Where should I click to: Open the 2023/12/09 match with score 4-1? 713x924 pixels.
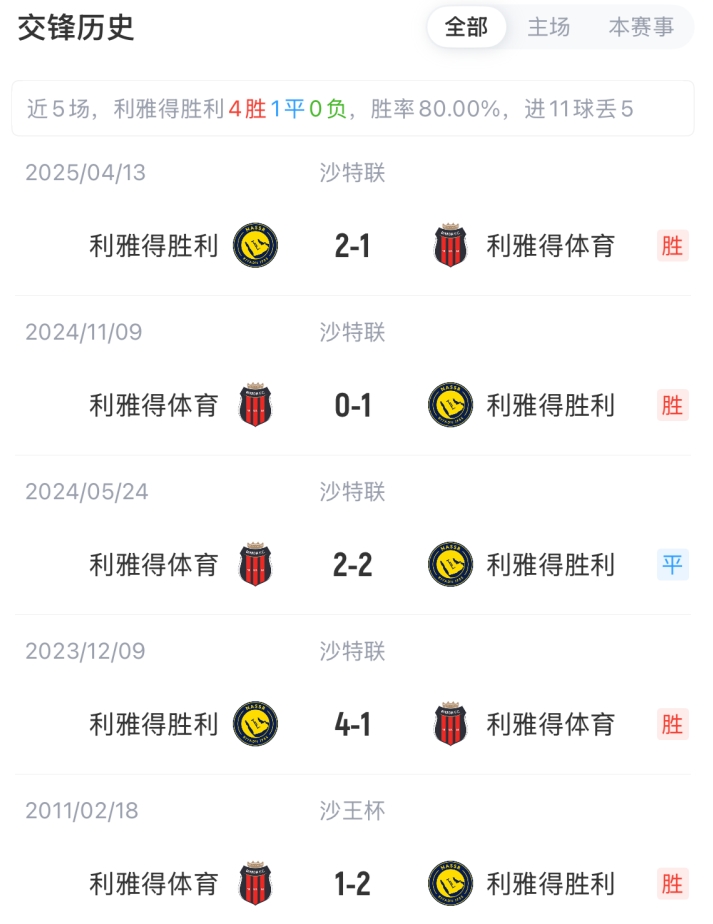tap(352, 724)
